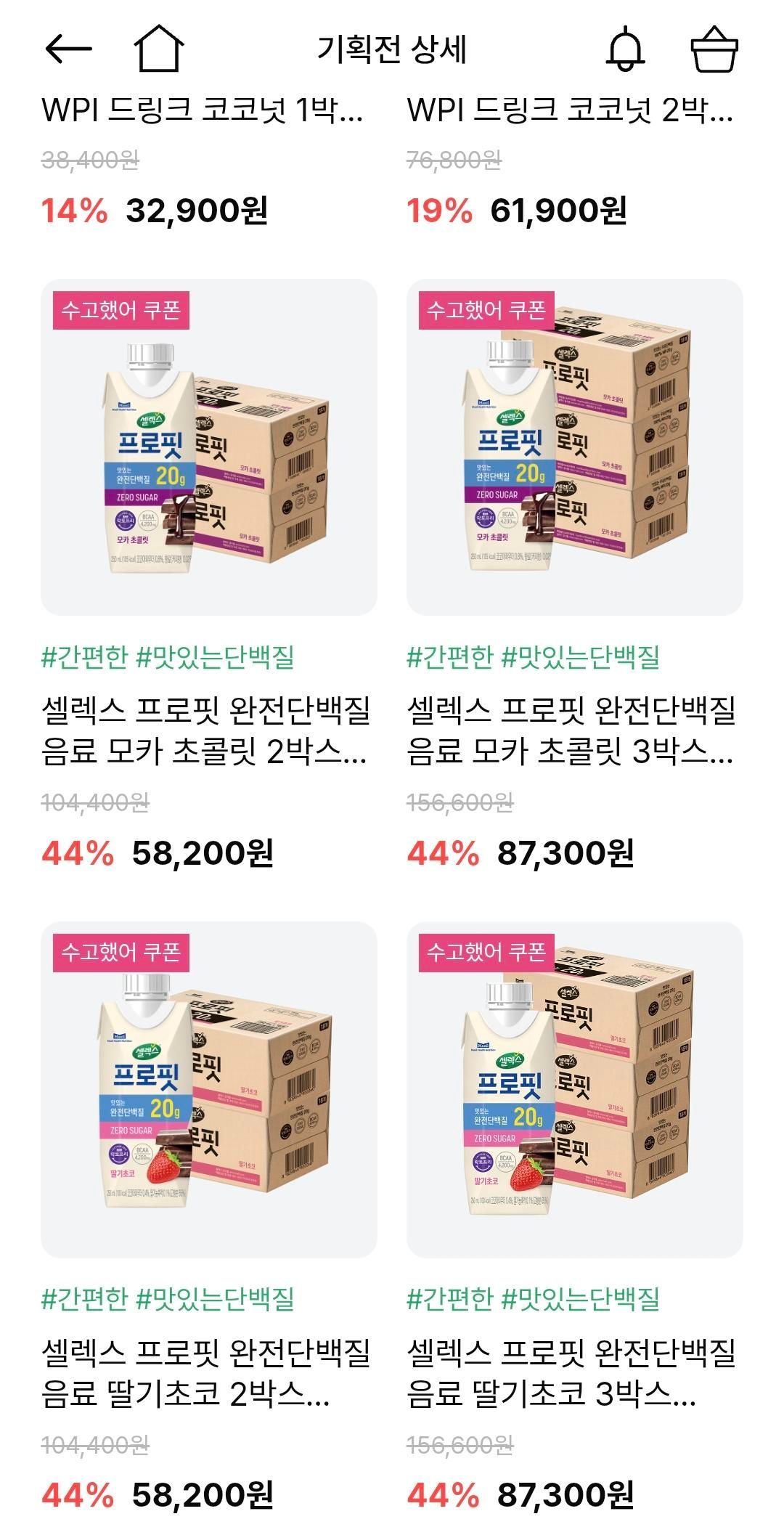Go back with the arrow icon
Viewport: 784px width, 1535px height.
(68, 49)
